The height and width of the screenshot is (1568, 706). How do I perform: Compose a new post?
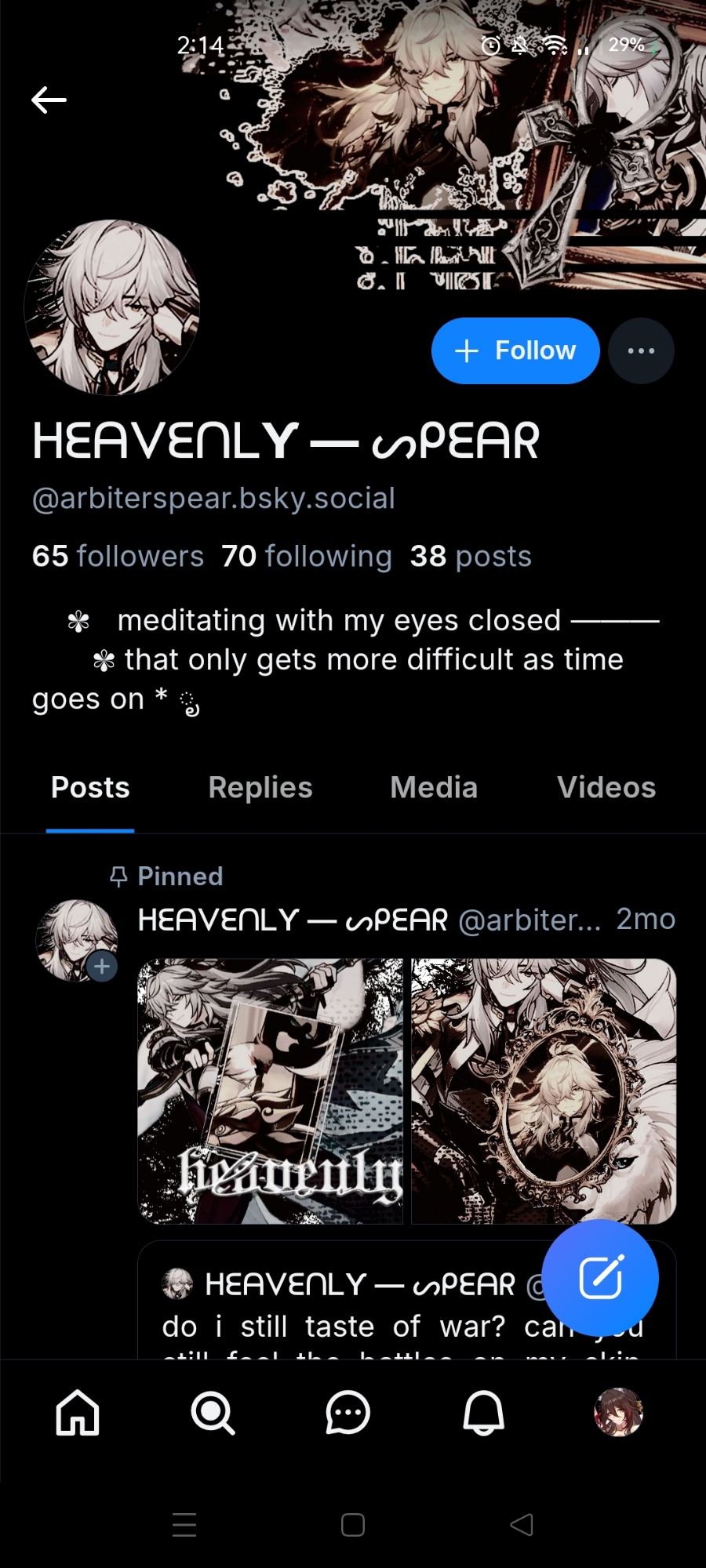[600, 1277]
